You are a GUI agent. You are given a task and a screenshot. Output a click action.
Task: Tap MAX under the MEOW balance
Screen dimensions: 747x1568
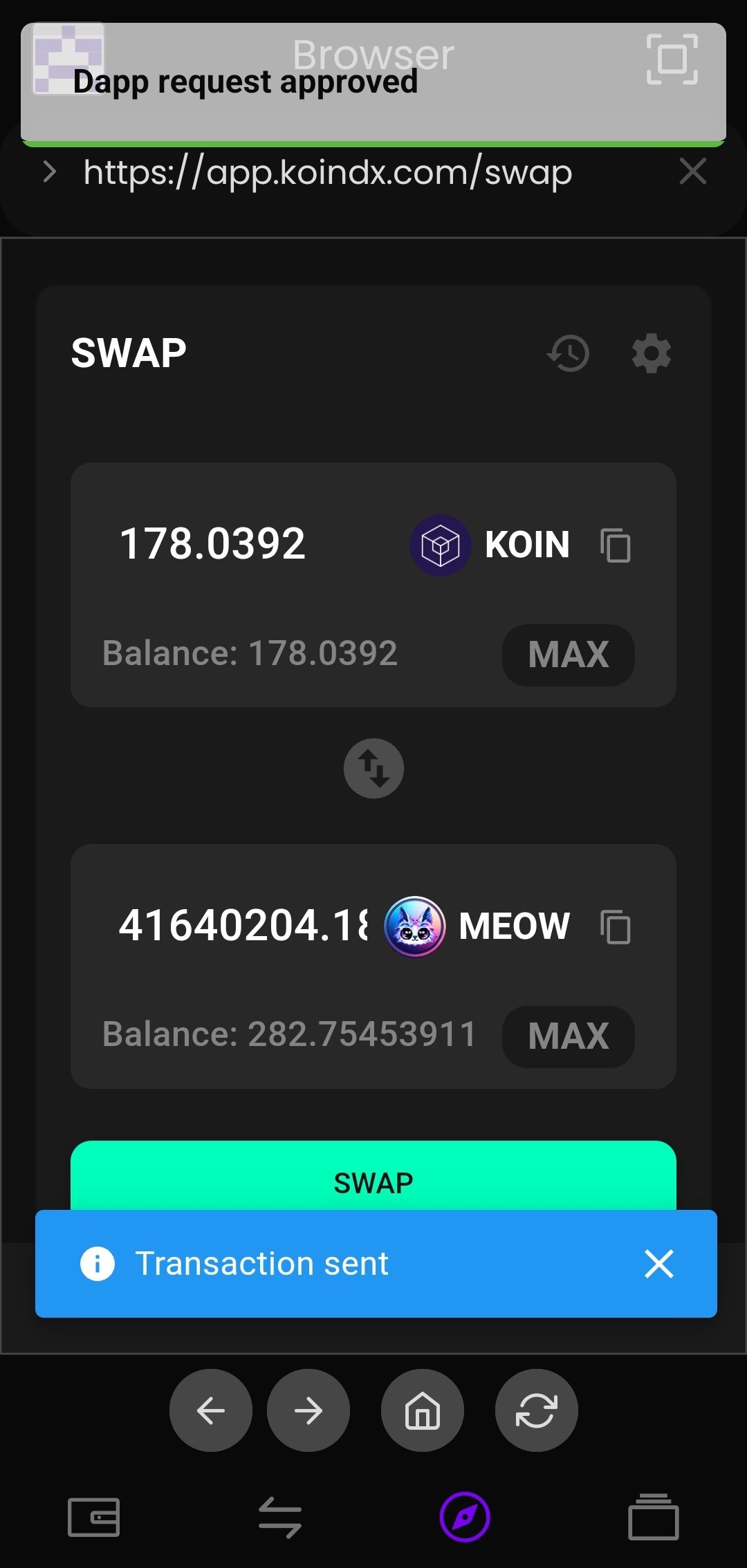click(x=569, y=1036)
